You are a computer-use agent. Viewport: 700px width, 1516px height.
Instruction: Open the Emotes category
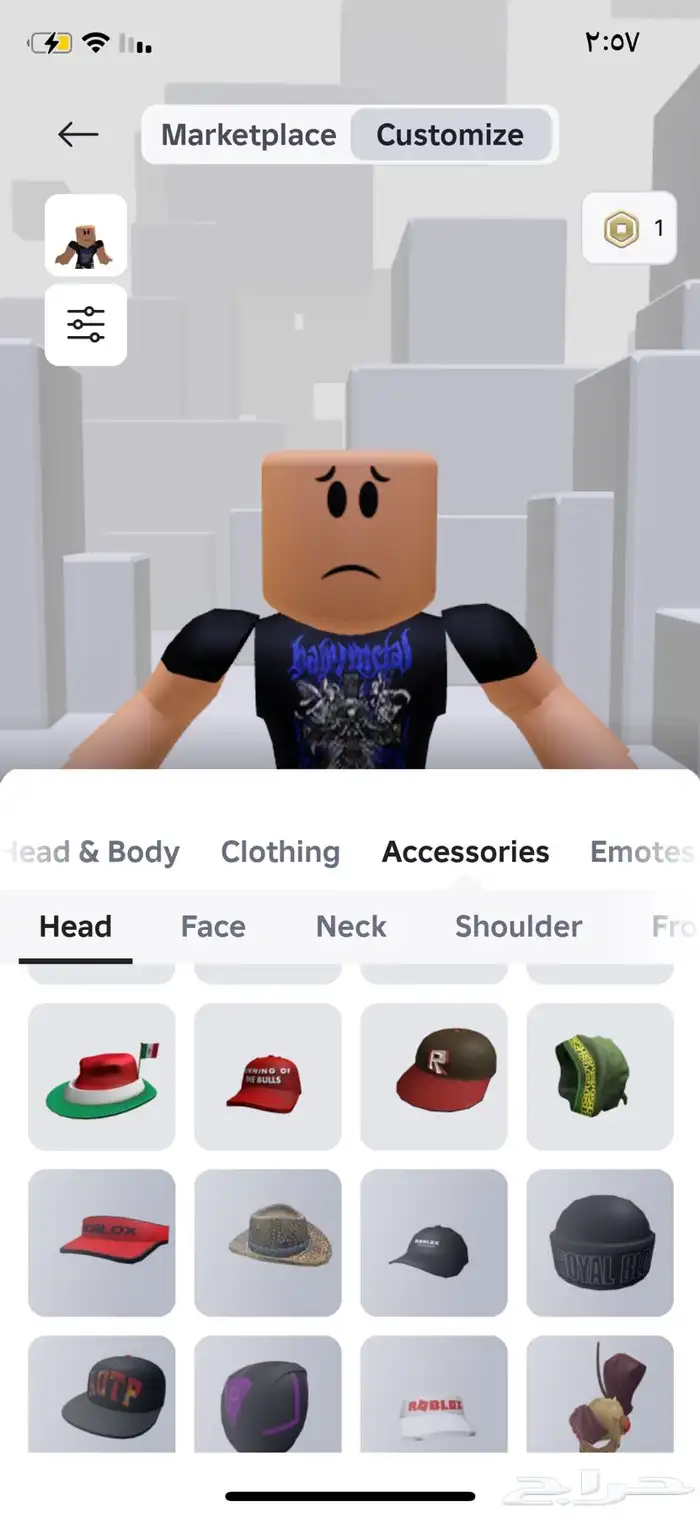coord(640,852)
